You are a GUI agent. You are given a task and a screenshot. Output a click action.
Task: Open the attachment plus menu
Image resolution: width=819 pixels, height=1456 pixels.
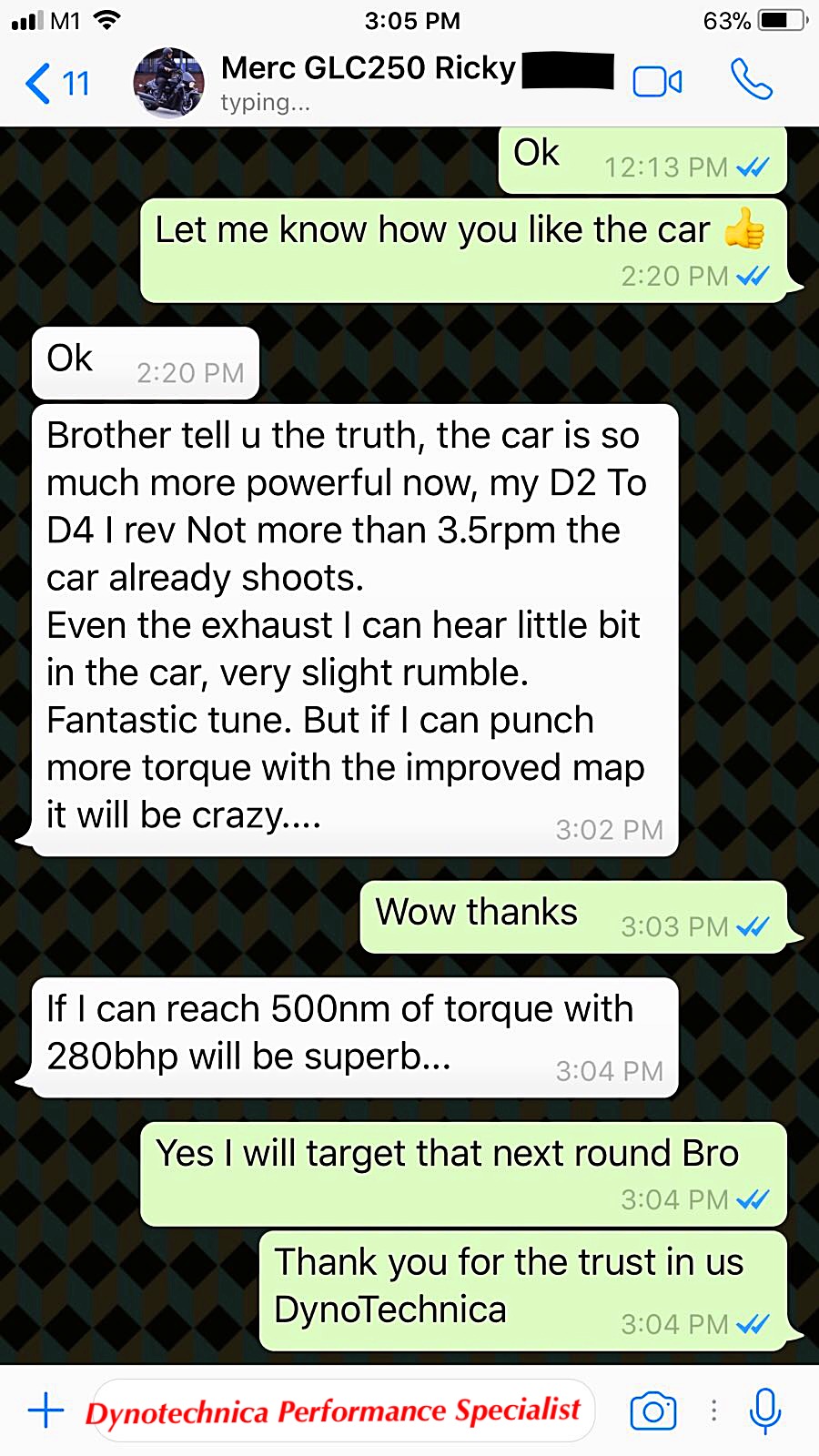[x=45, y=1410]
